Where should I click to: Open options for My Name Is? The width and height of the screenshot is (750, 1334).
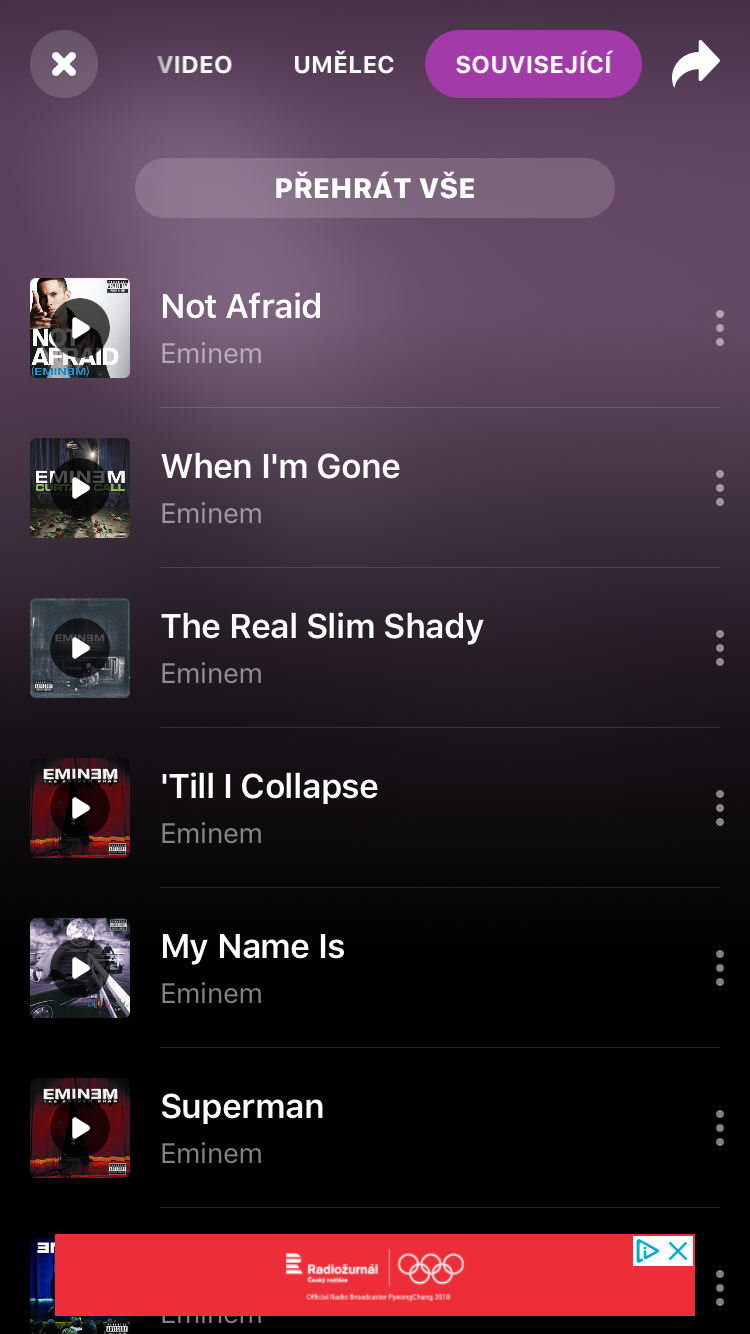pyautogui.click(x=719, y=968)
